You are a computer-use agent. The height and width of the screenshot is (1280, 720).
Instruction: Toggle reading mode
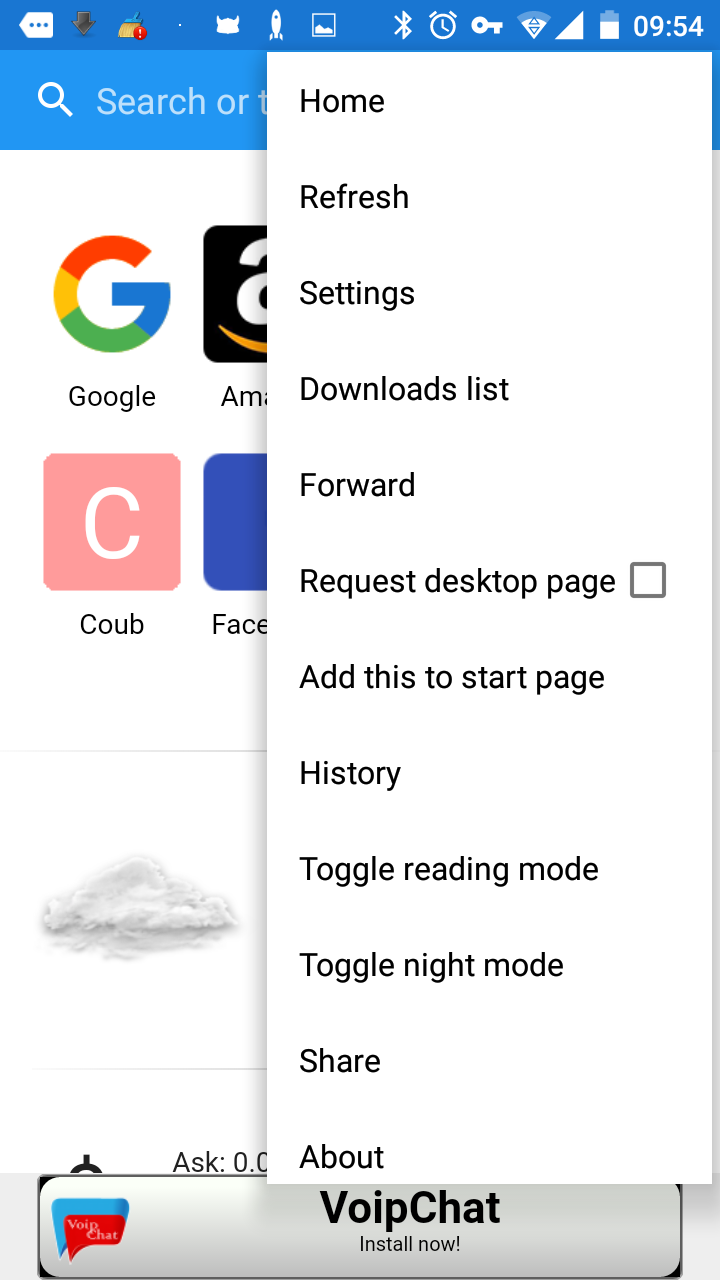point(448,868)
